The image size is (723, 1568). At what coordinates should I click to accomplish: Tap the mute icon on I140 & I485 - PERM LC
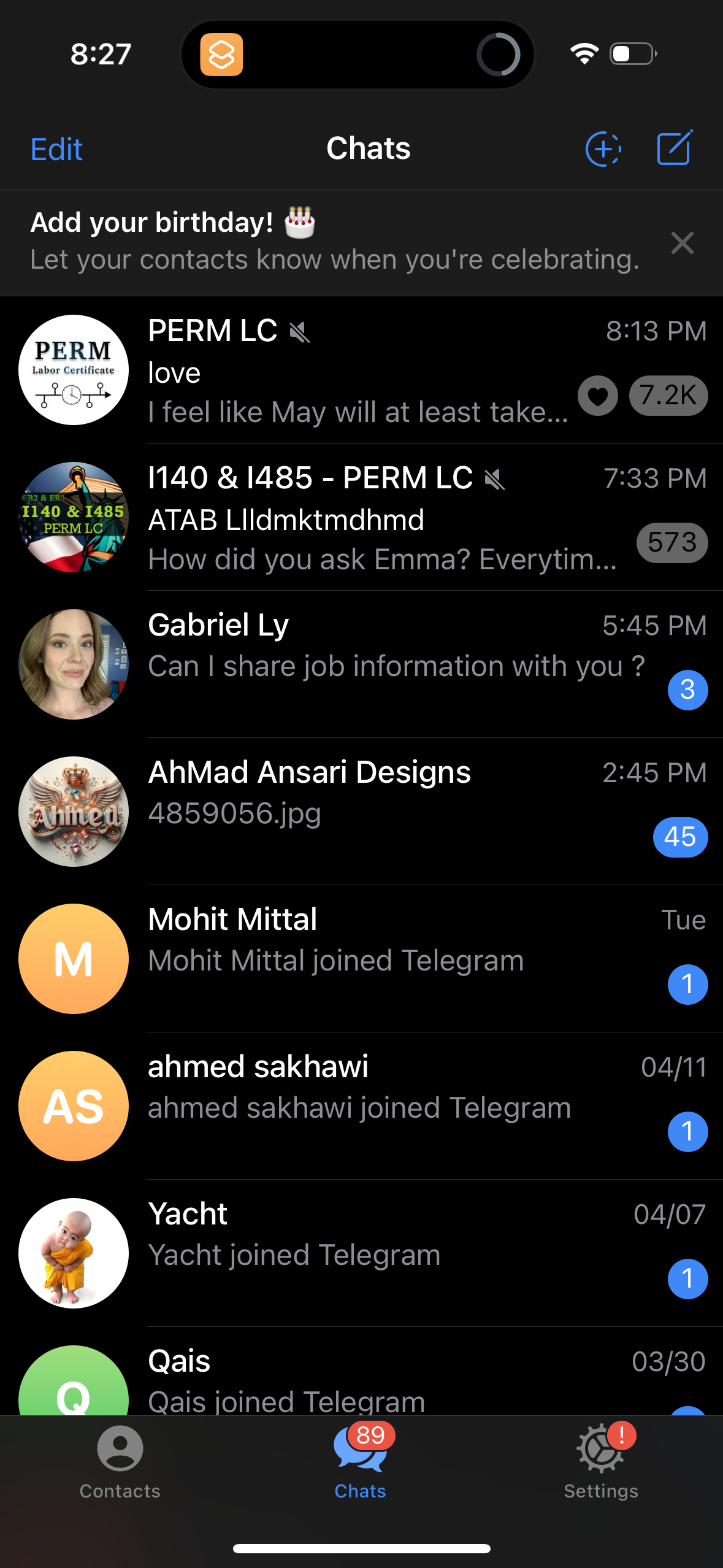[494, 480]
